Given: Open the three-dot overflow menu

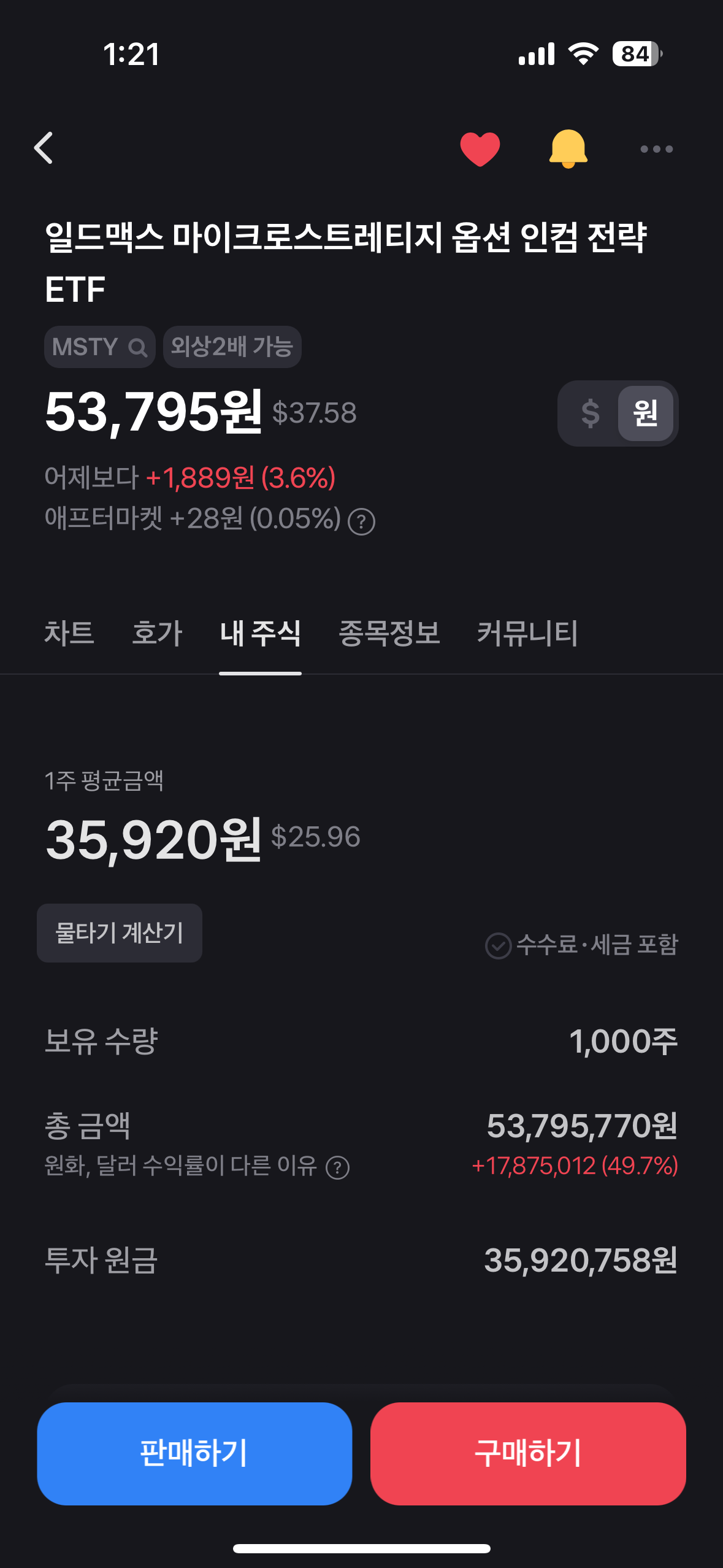Looking at the screenshot, I should [x=656, y=149].
